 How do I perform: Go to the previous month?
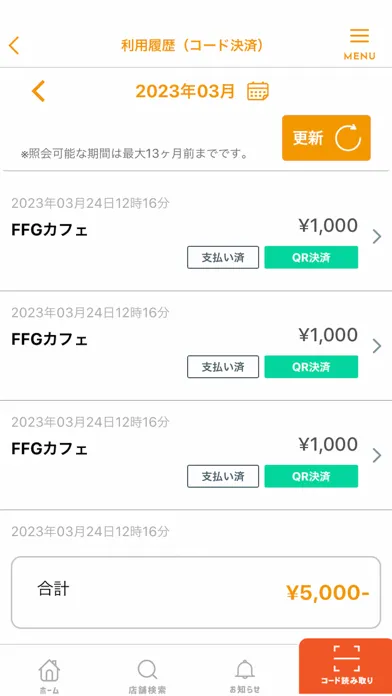click(38, 91)
